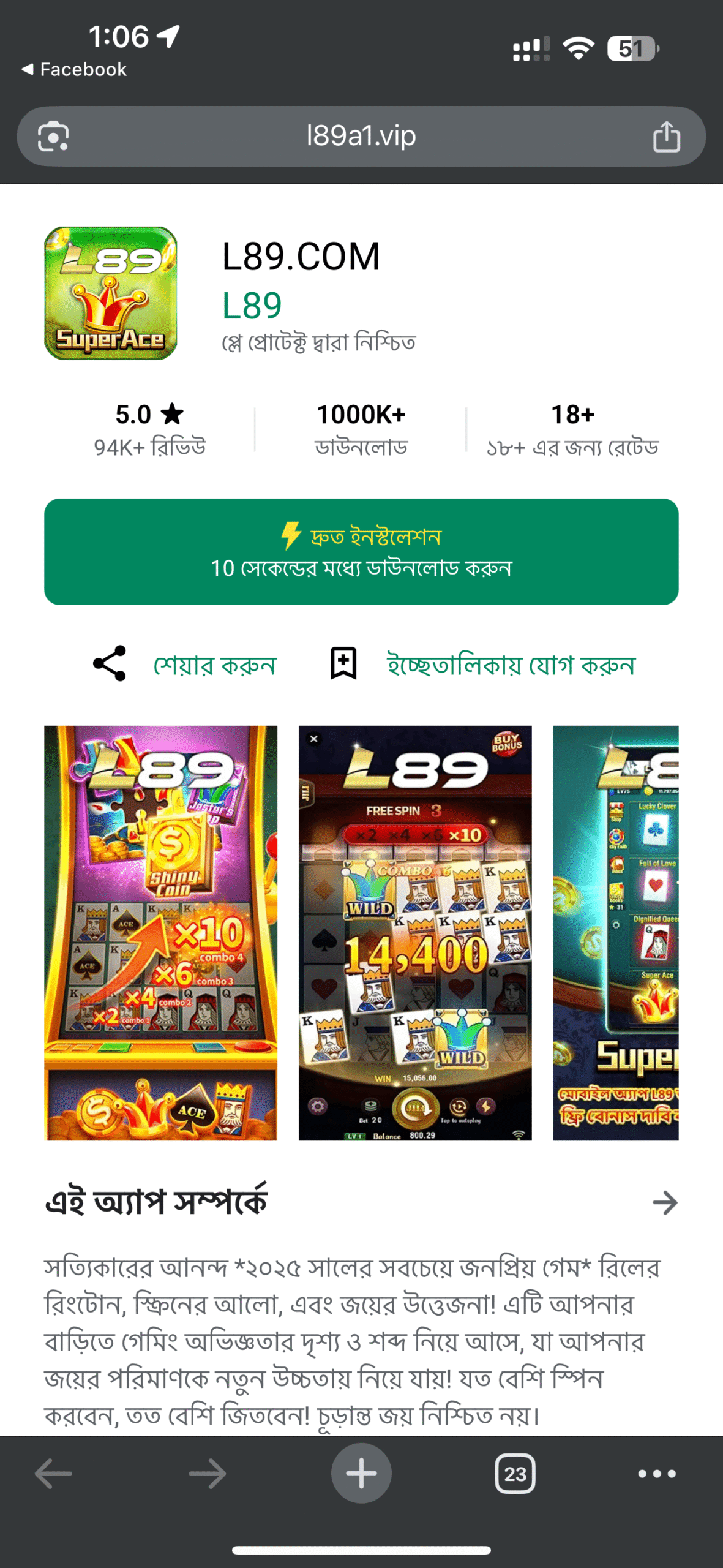723x1568 pixels.
Task: Open a new browser tab
Action: click(361, 1473)
